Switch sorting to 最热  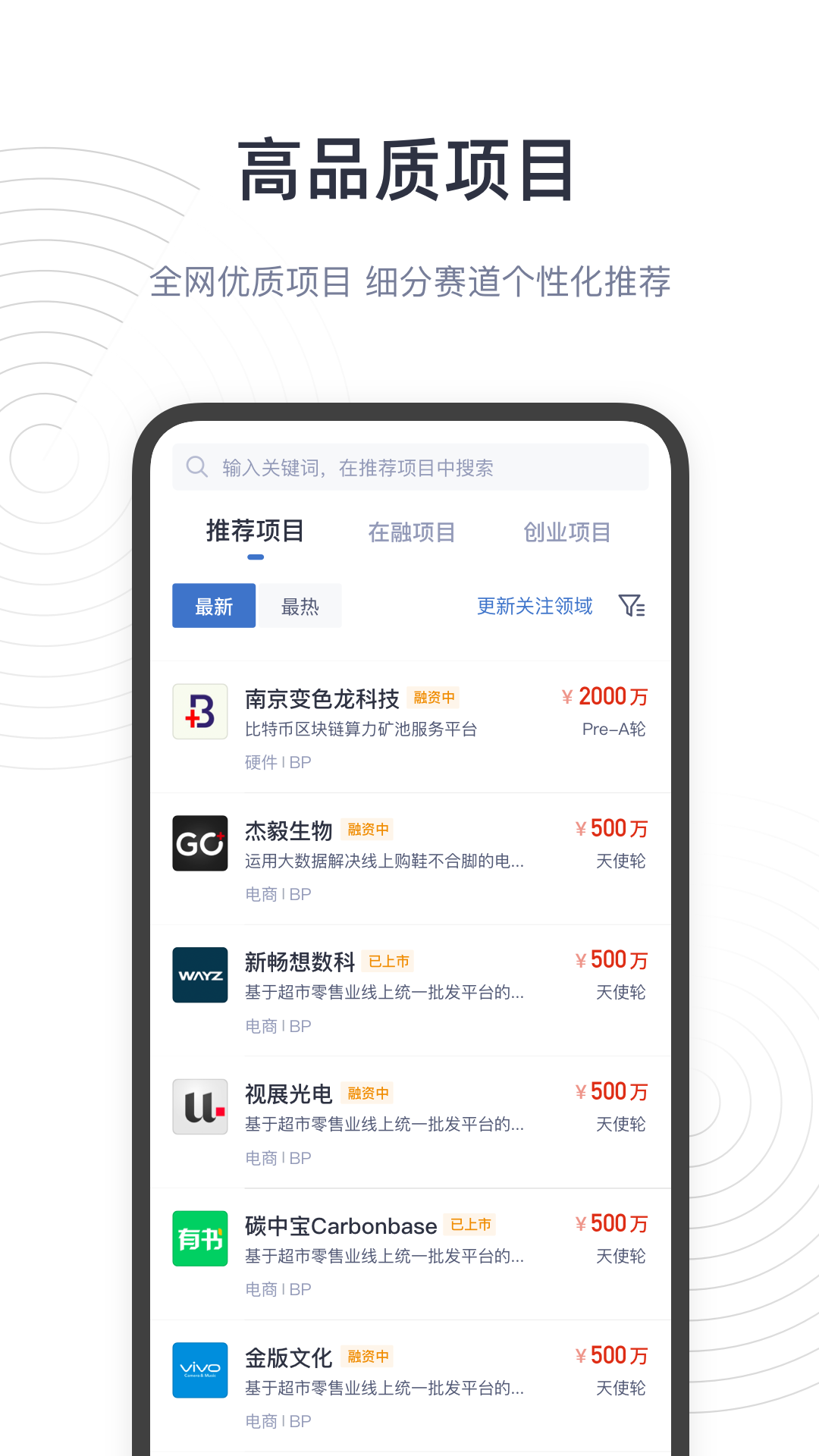pyautogui.click(x=300, y=605)
